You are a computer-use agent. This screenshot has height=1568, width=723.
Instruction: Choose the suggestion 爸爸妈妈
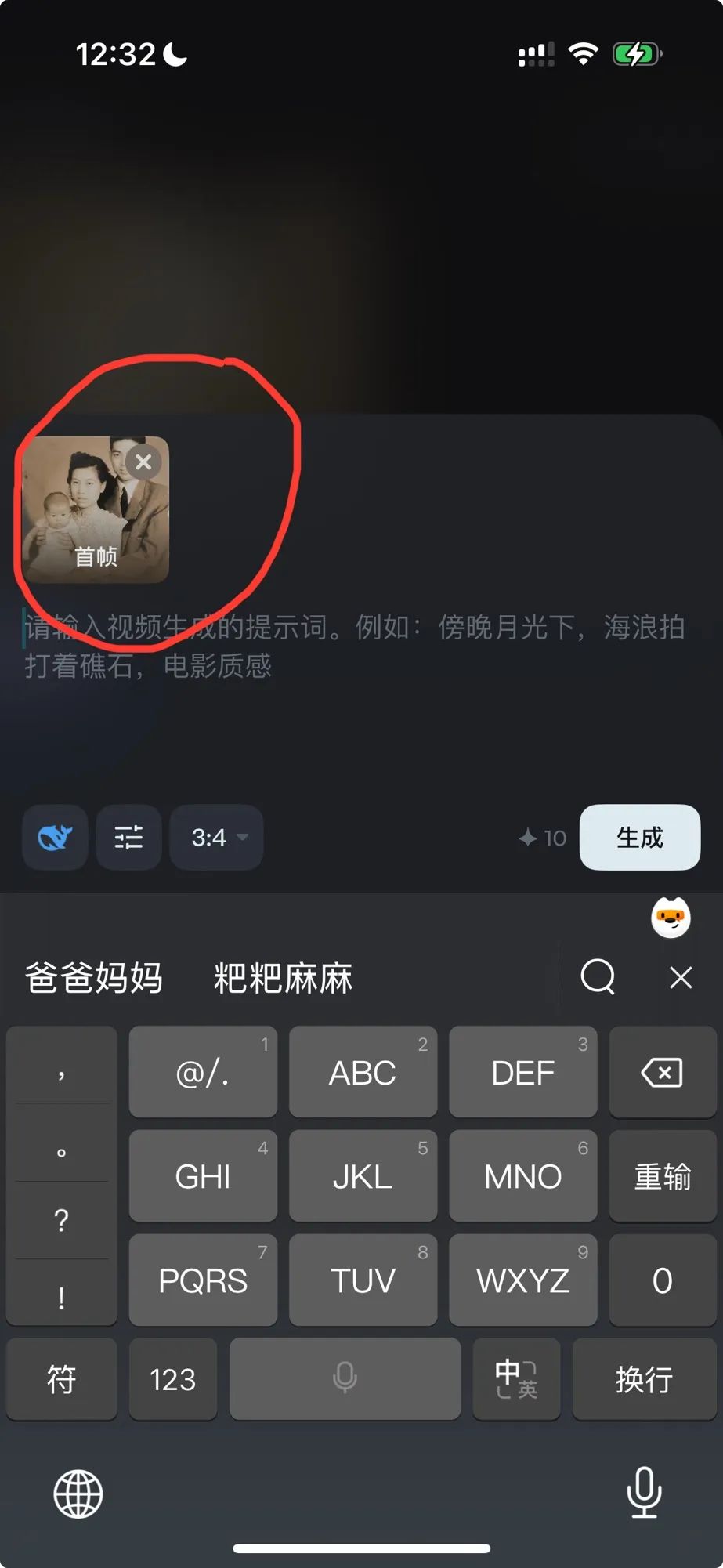94,977
